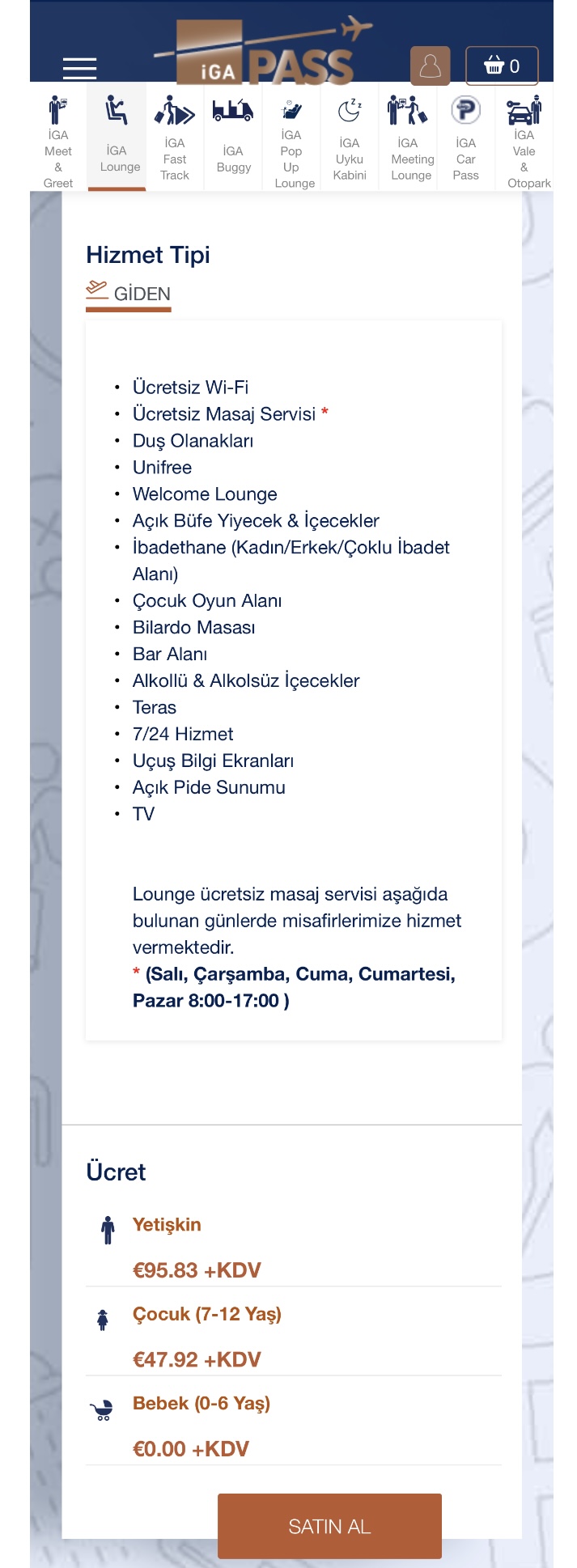This screenshot has width=577, height=1568.
Task: View the shopping basket
Action: pyautogui.click(x=502, y=66)
